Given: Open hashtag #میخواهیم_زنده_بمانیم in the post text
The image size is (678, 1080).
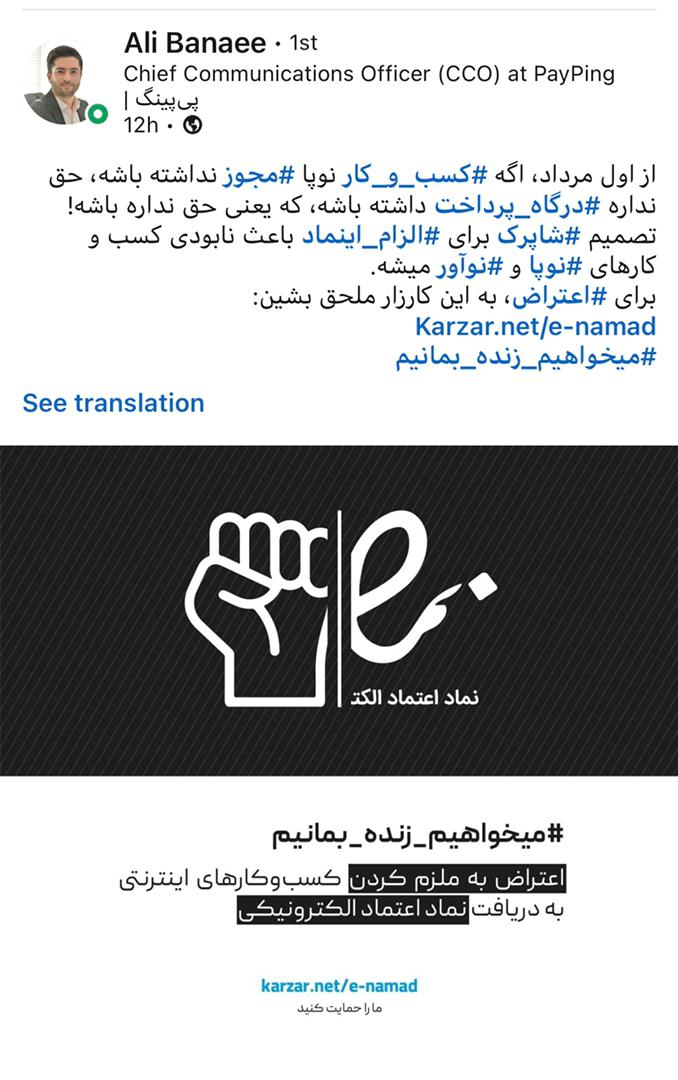Looking at the screenshot, I should pos(525,357).
